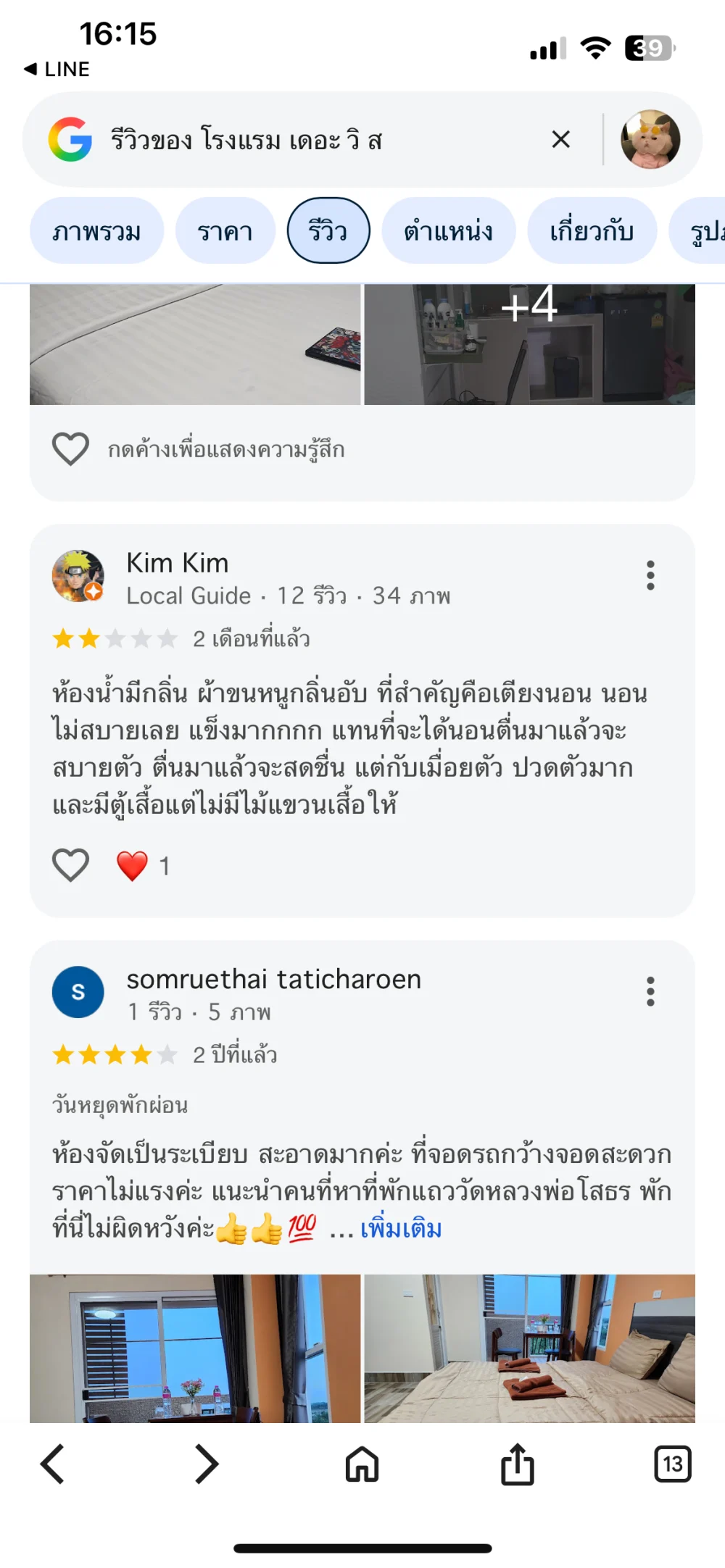
Task: Open overflow menu on Kim Kim's review
Action: (650, 575)
